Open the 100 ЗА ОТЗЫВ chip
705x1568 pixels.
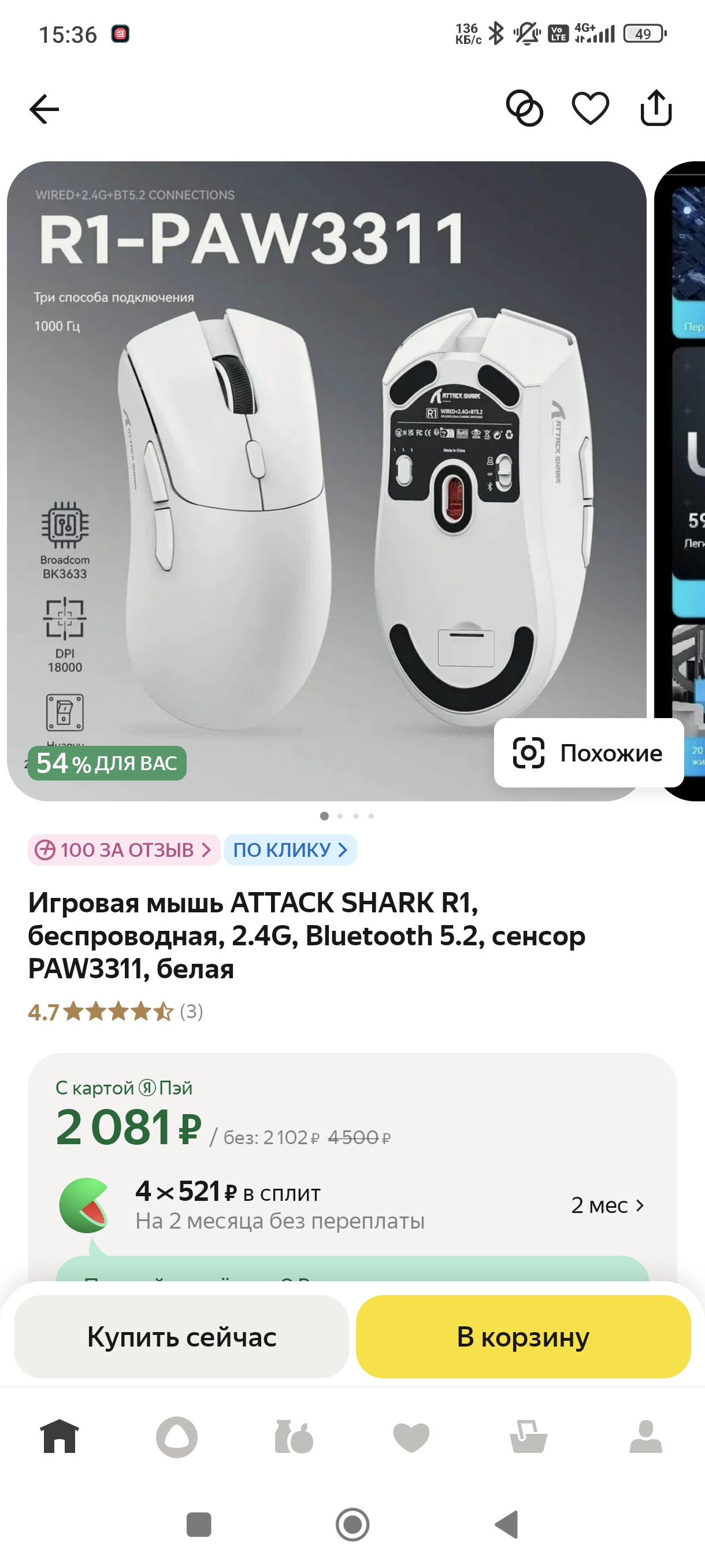(x=124, y=850)
